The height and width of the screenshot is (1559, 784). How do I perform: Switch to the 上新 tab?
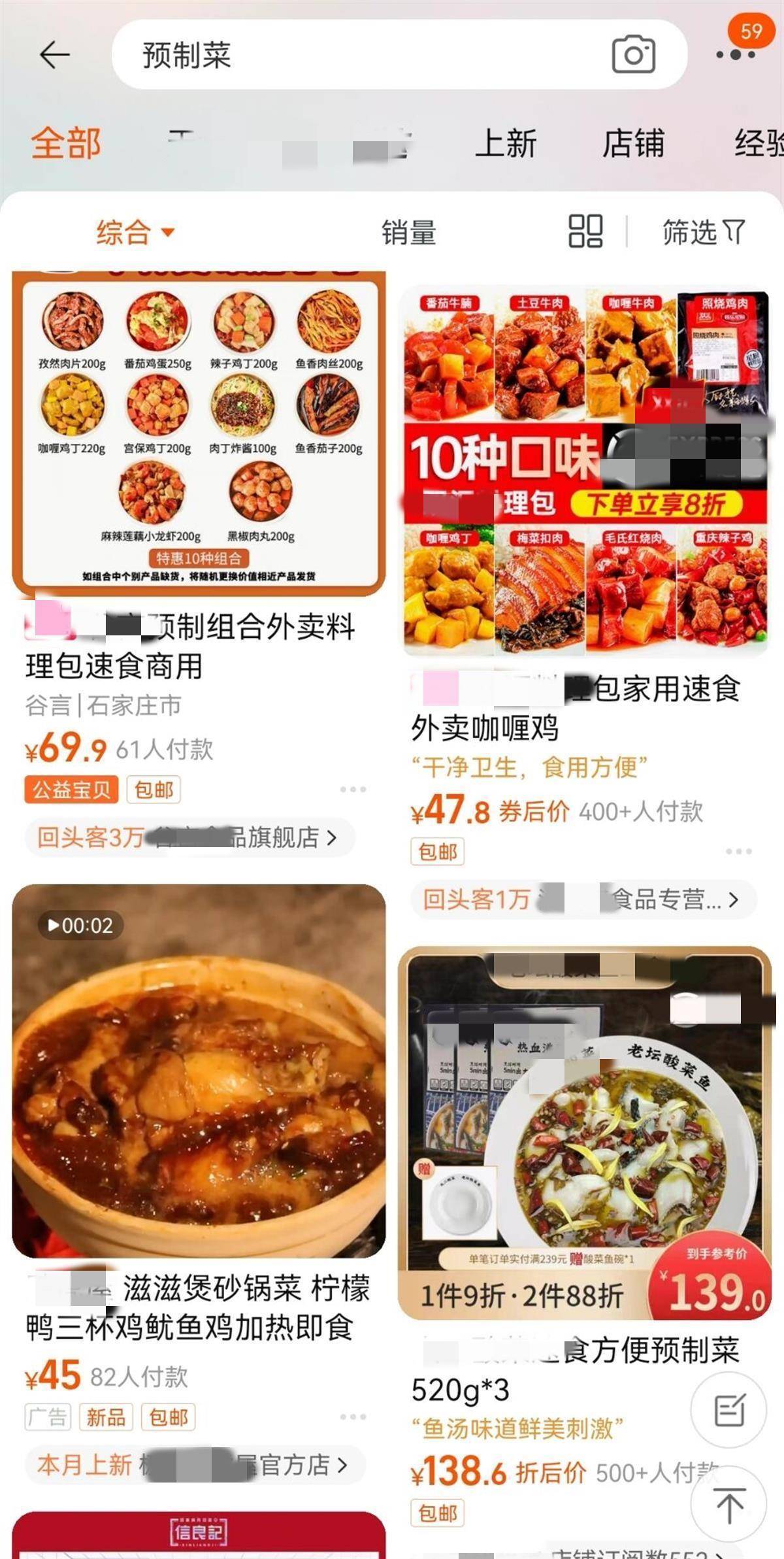(506, 143)
